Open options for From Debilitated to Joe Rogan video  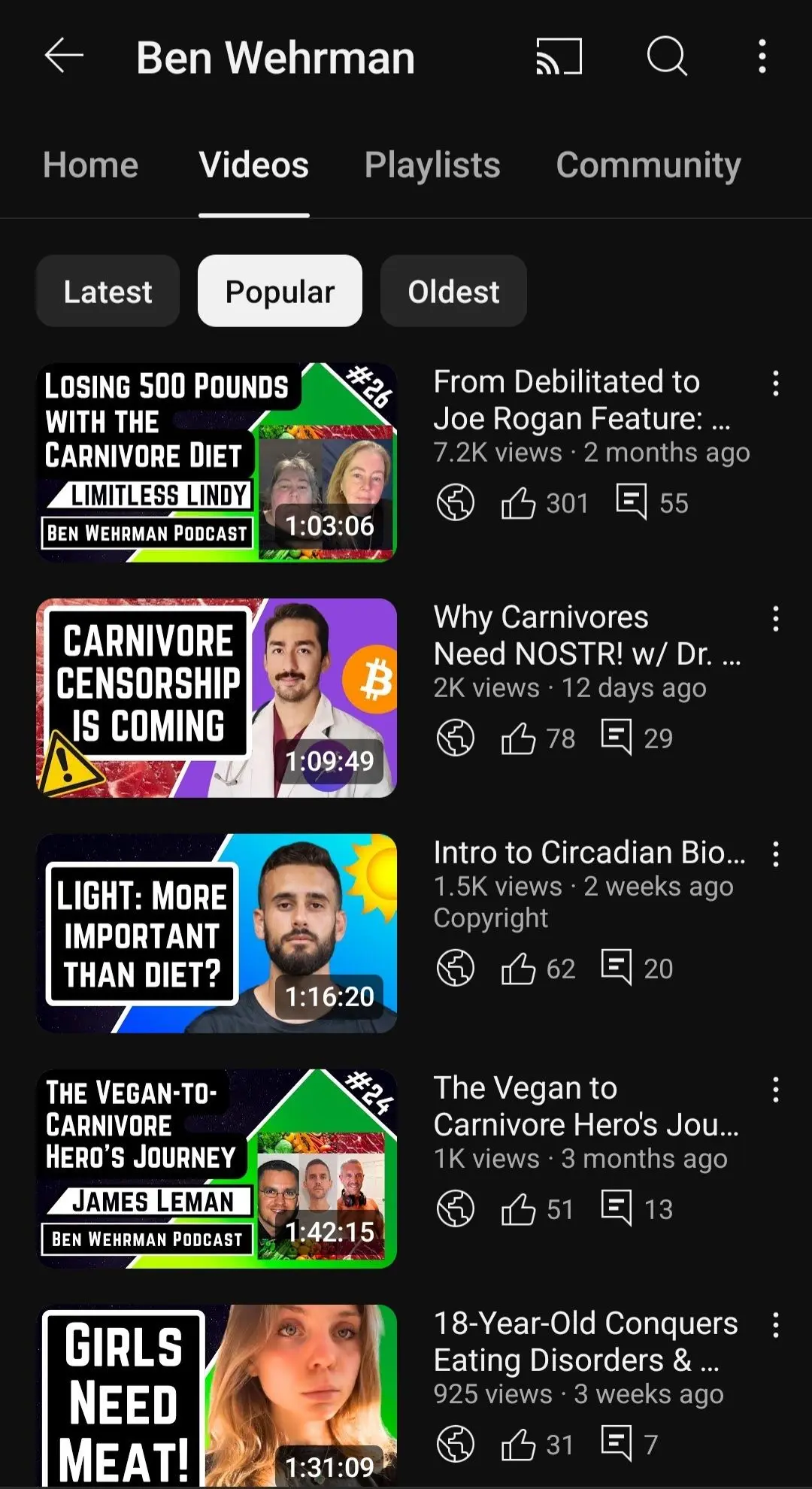pos(776,384)
